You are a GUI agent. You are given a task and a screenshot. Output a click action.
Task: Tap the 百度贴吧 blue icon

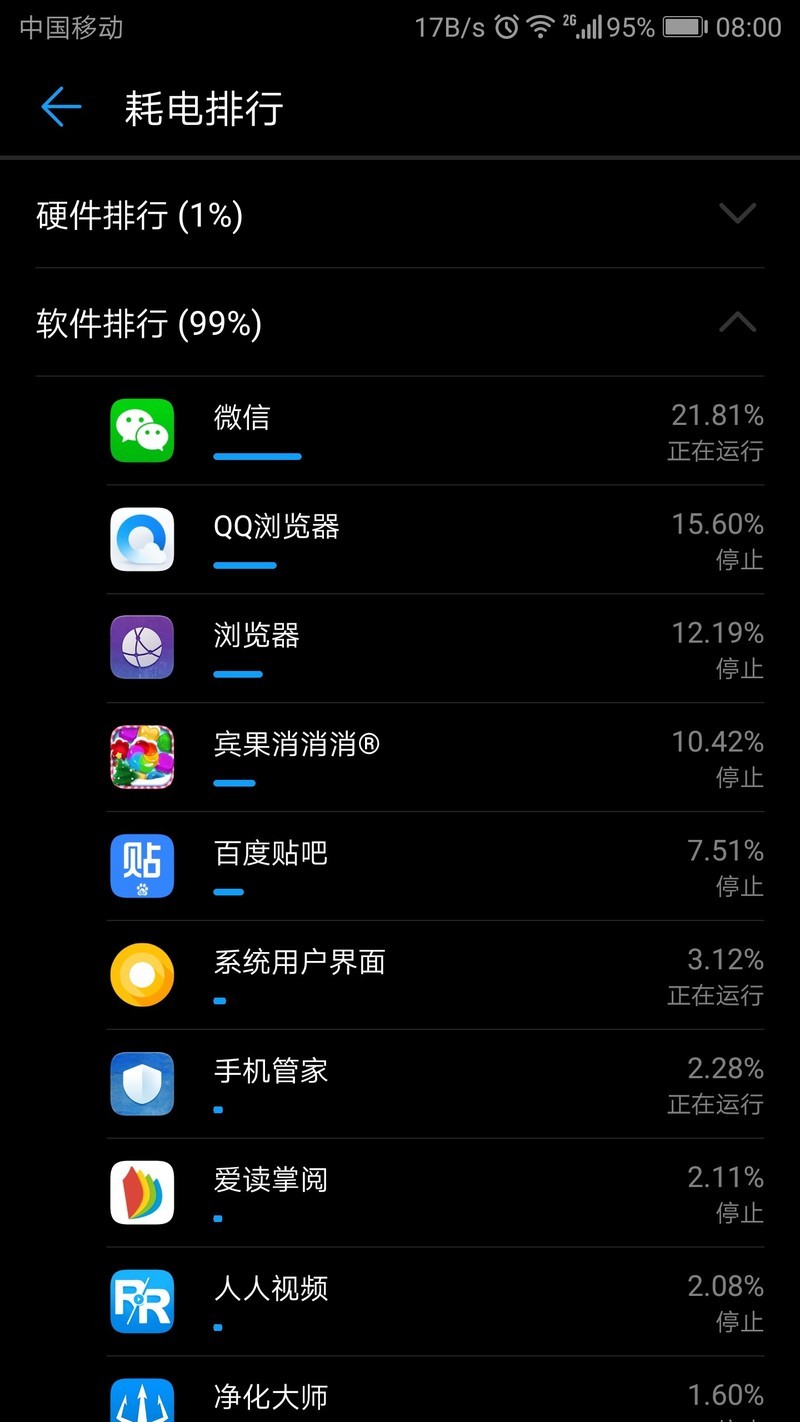click(x=142, y=866)
